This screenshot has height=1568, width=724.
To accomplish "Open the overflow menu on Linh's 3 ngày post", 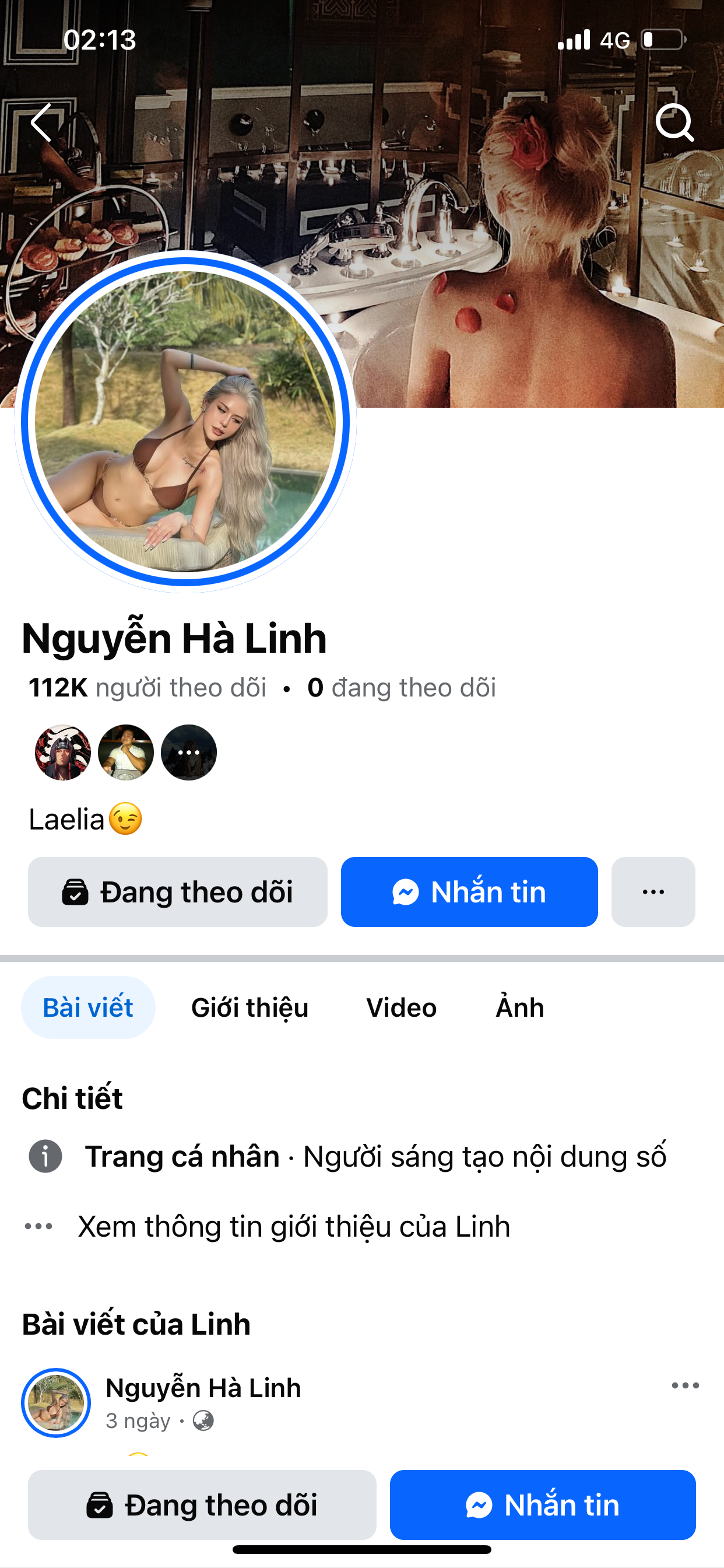I will click(685, 1386).
